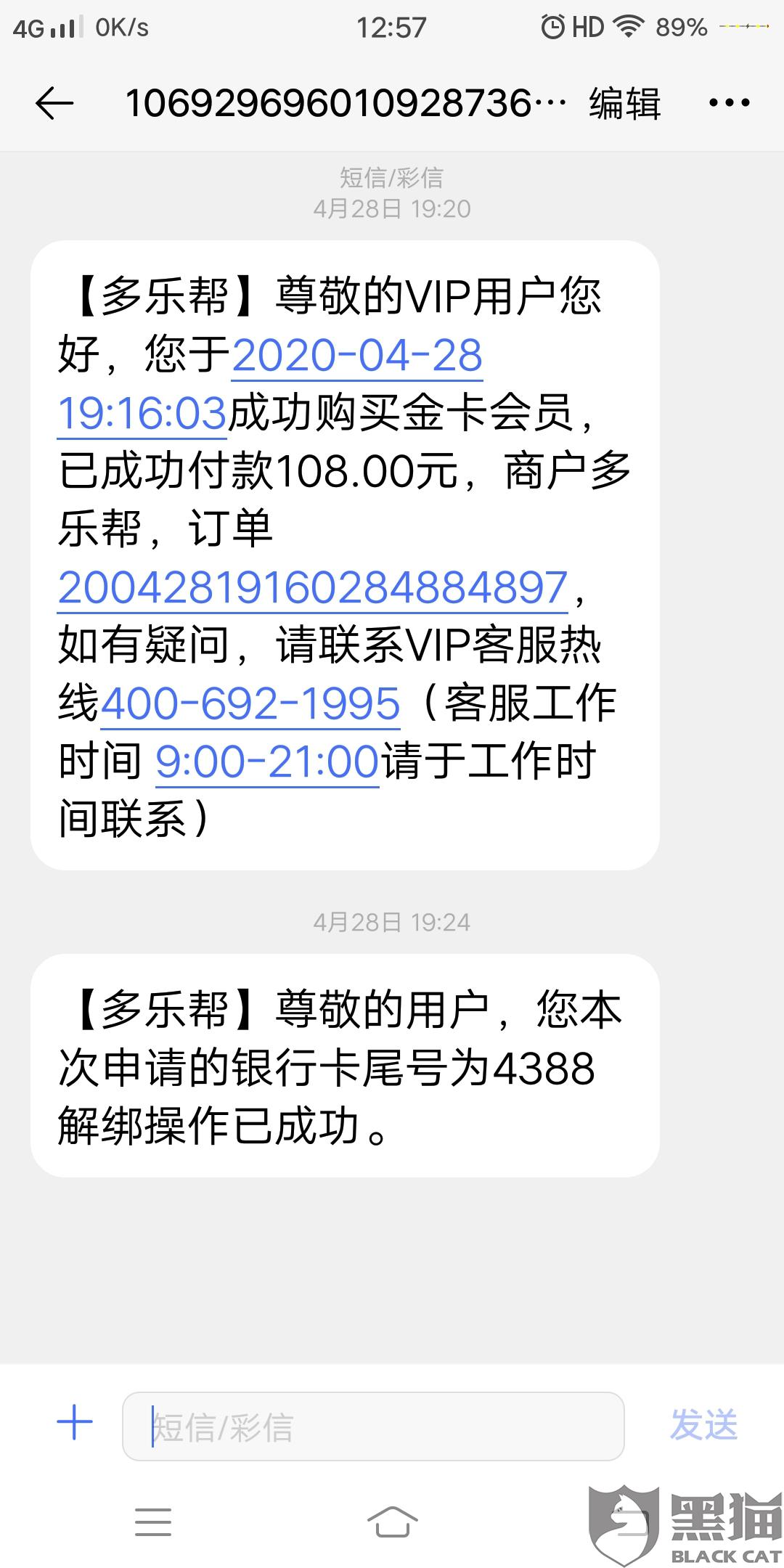
Task: Go to the phone home screen
Action: [392, 1522]
